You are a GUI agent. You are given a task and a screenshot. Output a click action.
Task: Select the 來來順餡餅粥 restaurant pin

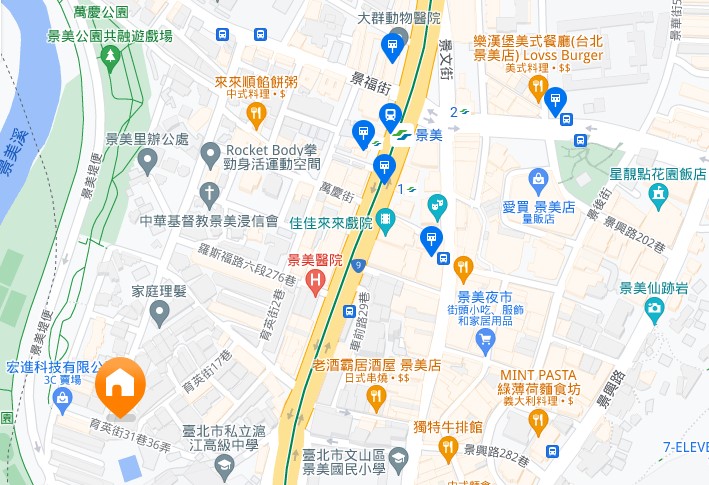tap(256, 114)
